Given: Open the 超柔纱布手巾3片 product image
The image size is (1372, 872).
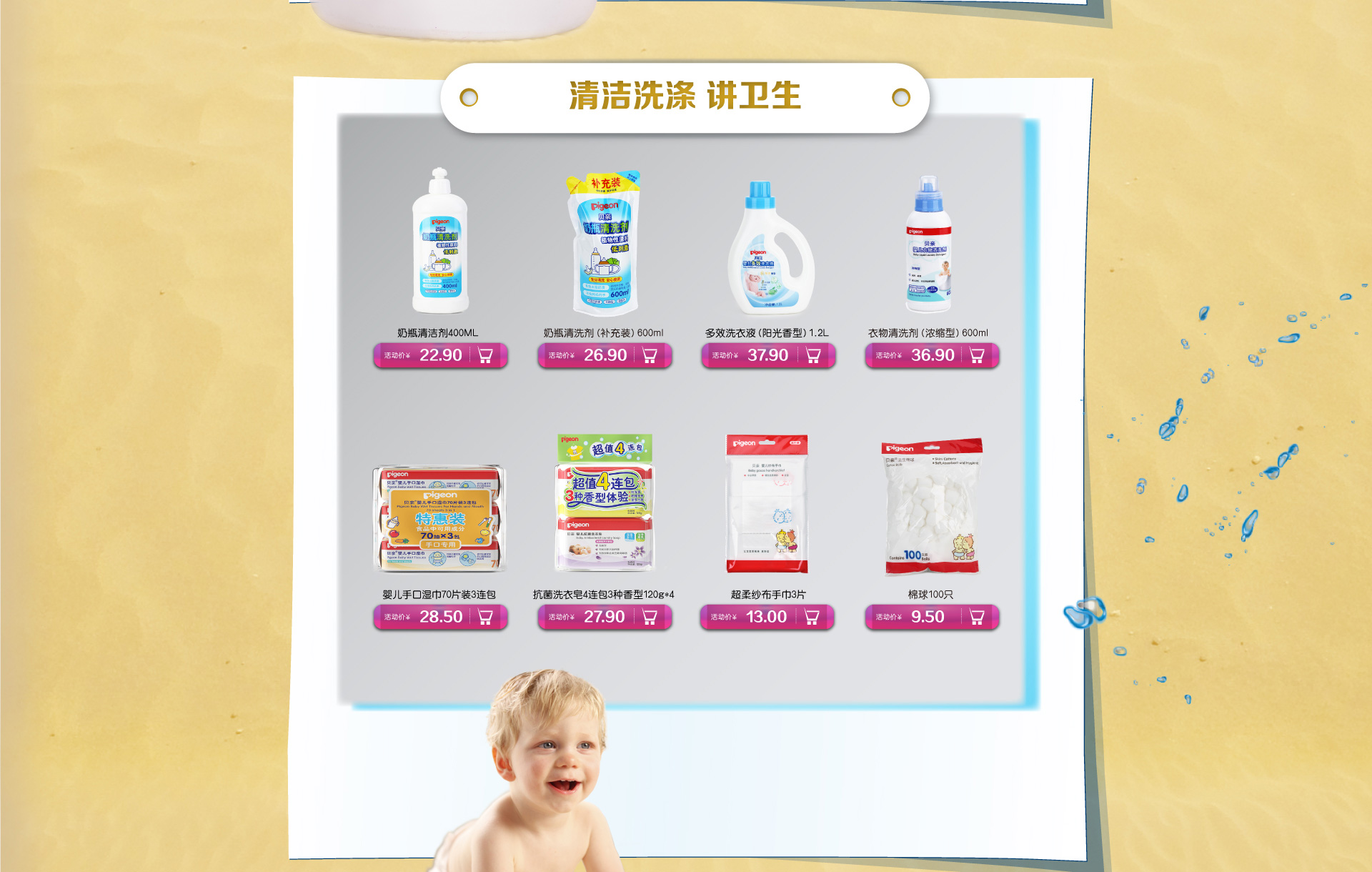Looking at the screenshot, I should [x=767, y=504].
